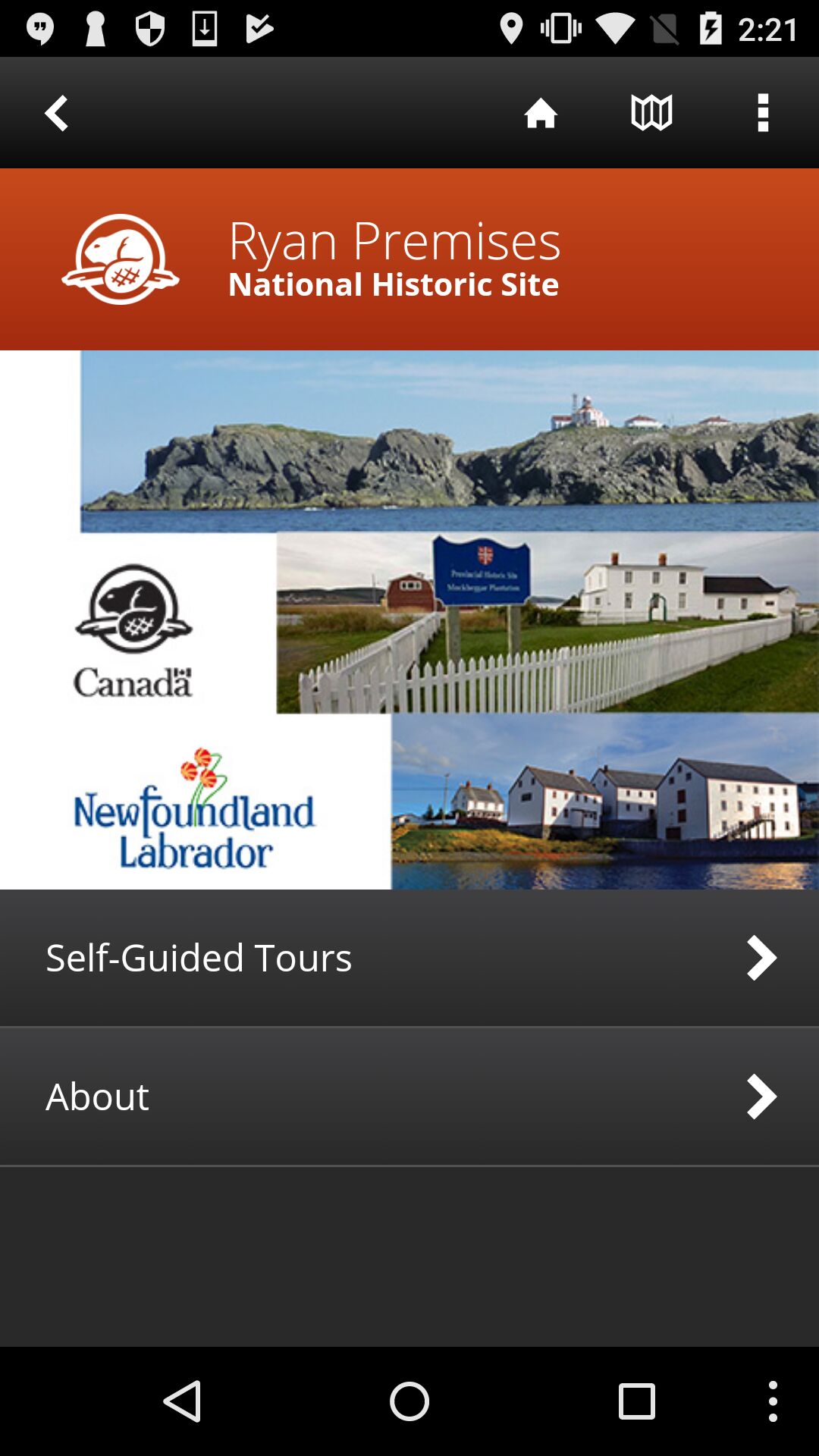This screenshot has height=1456, width=819.
Task: Open the app overflow menu
Action: click(x=763, y=113)
